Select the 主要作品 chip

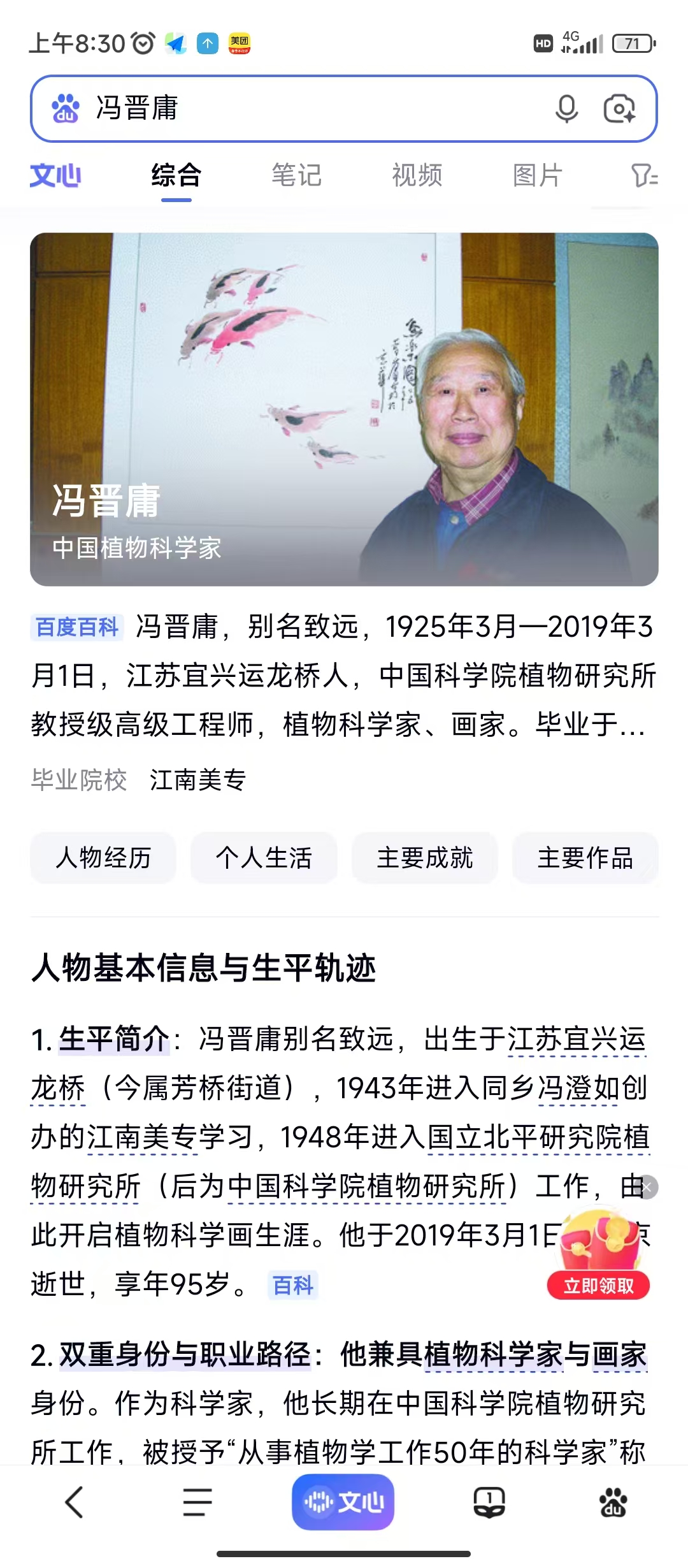tap(585, 858)
